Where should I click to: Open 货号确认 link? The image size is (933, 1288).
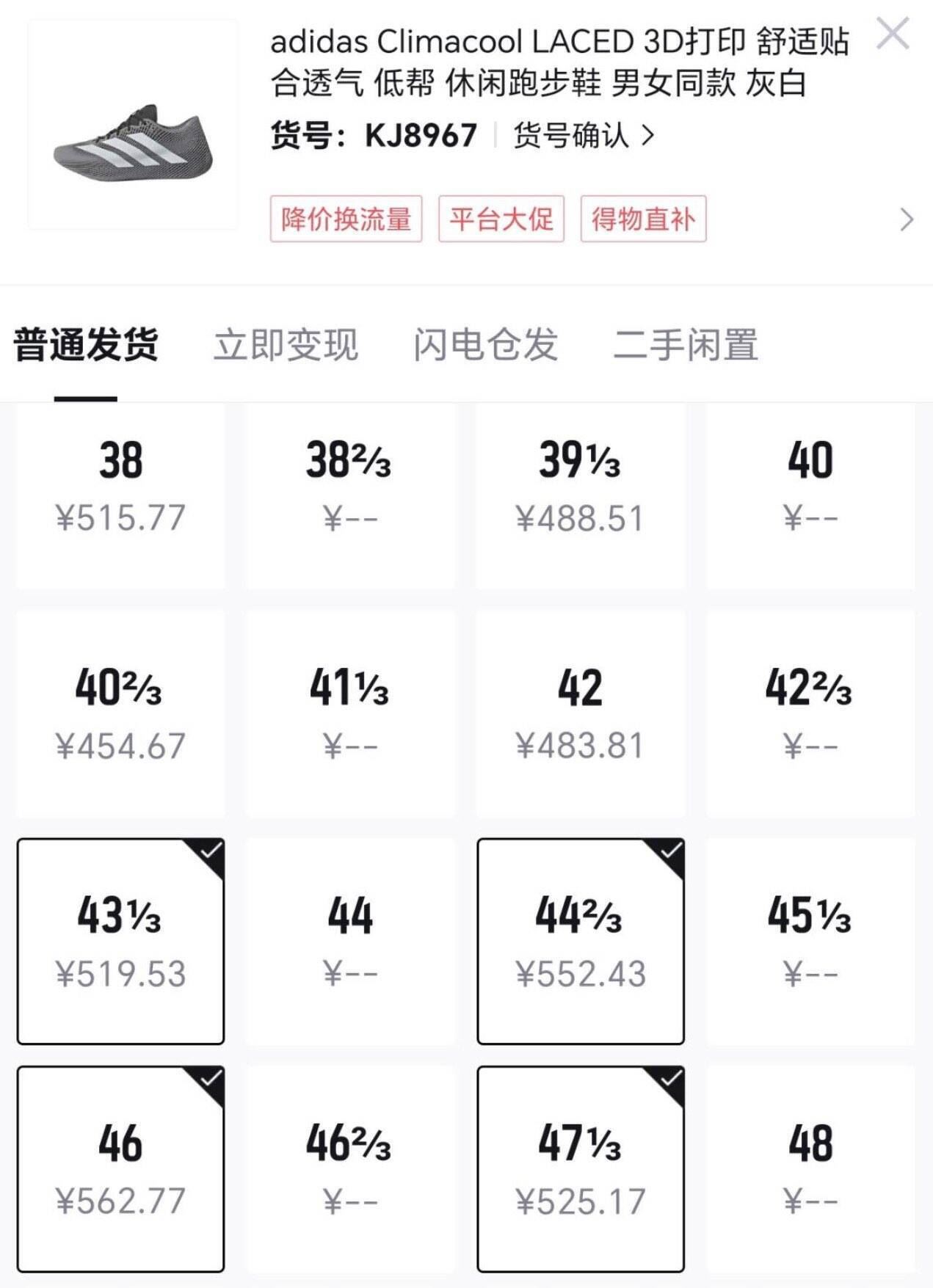[x=583, y=136]
